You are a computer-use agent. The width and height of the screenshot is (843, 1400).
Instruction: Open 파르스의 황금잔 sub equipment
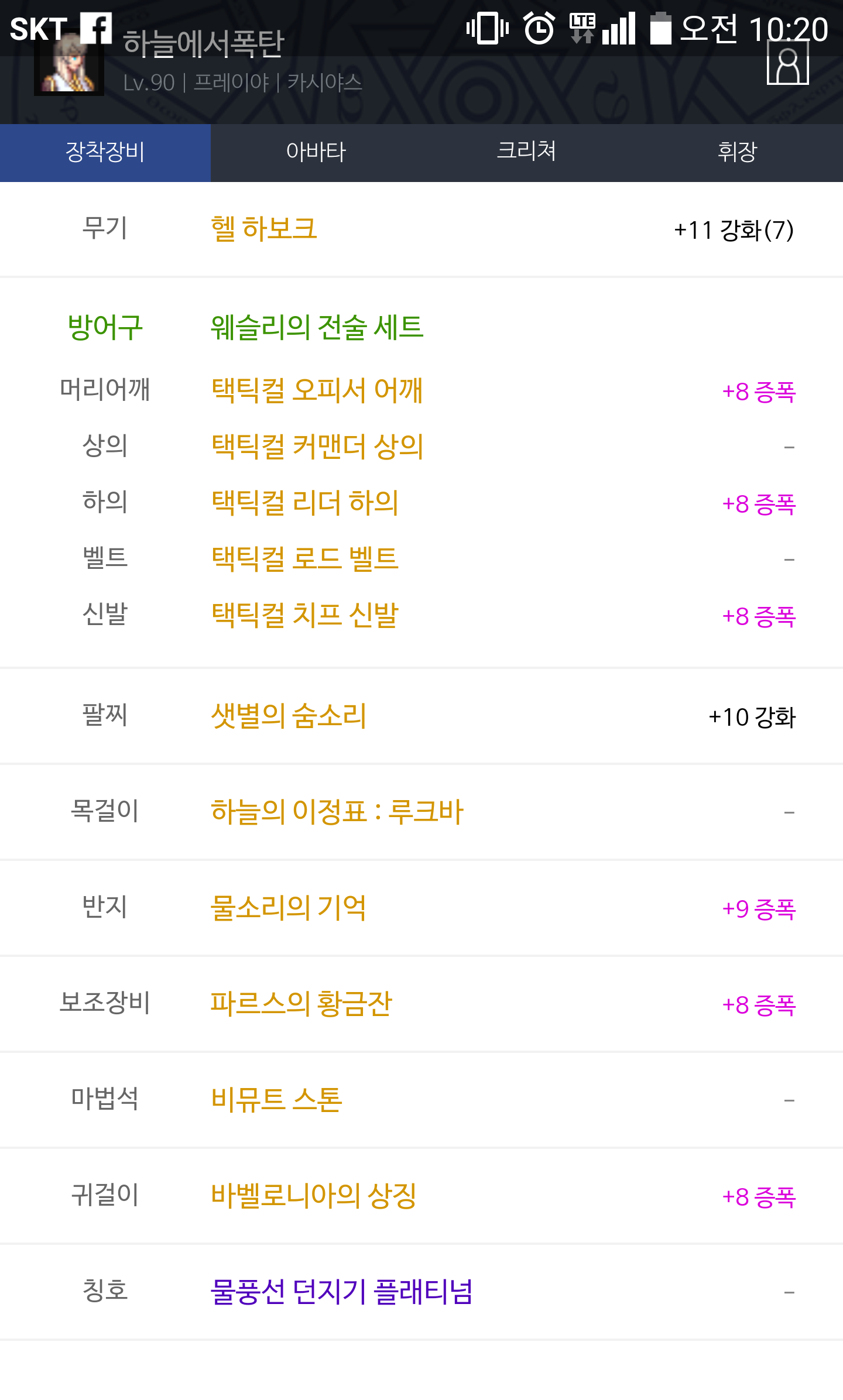tap(301, 1004)
